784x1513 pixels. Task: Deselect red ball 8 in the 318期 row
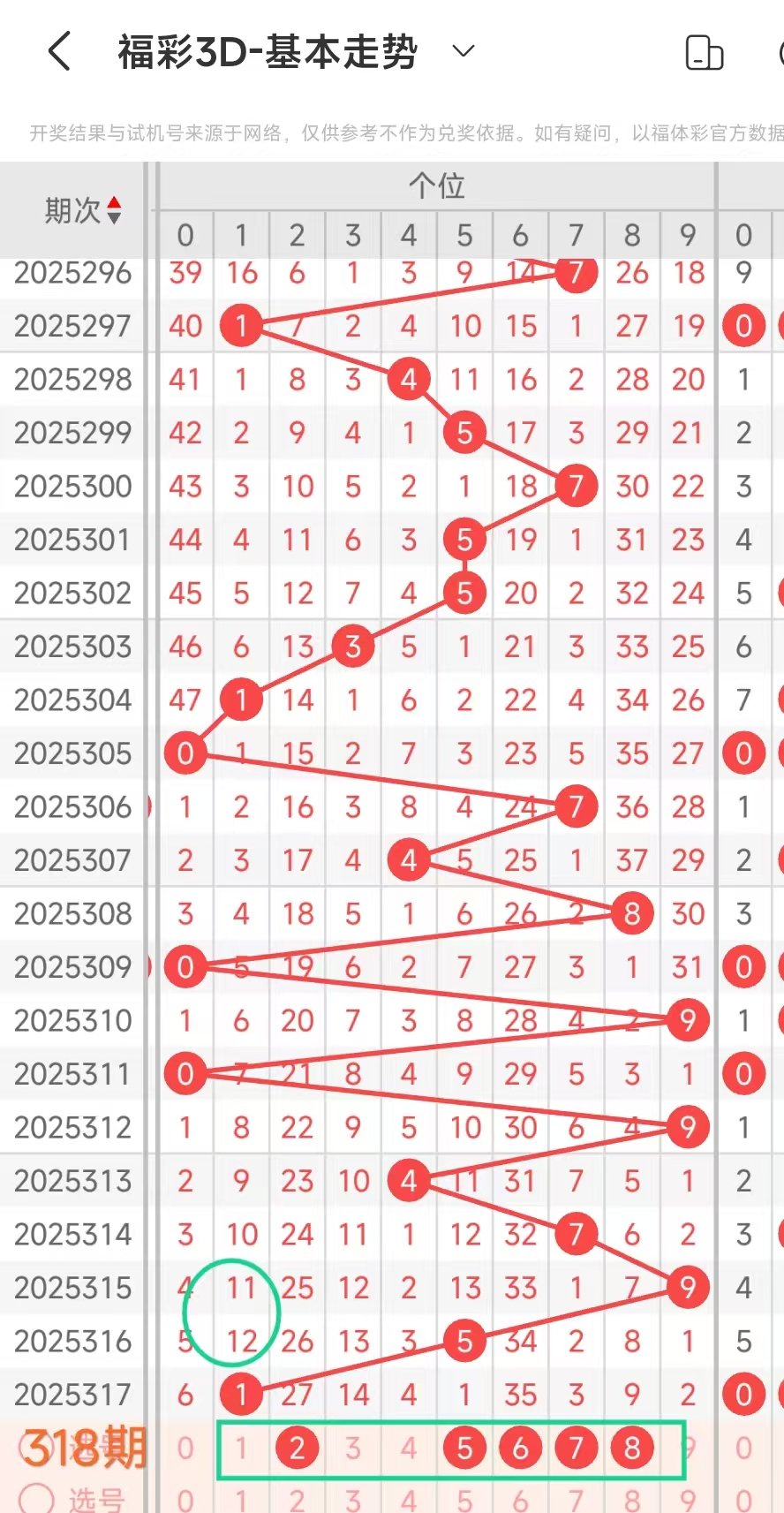pyautogui.click(x=632, y=1448)
